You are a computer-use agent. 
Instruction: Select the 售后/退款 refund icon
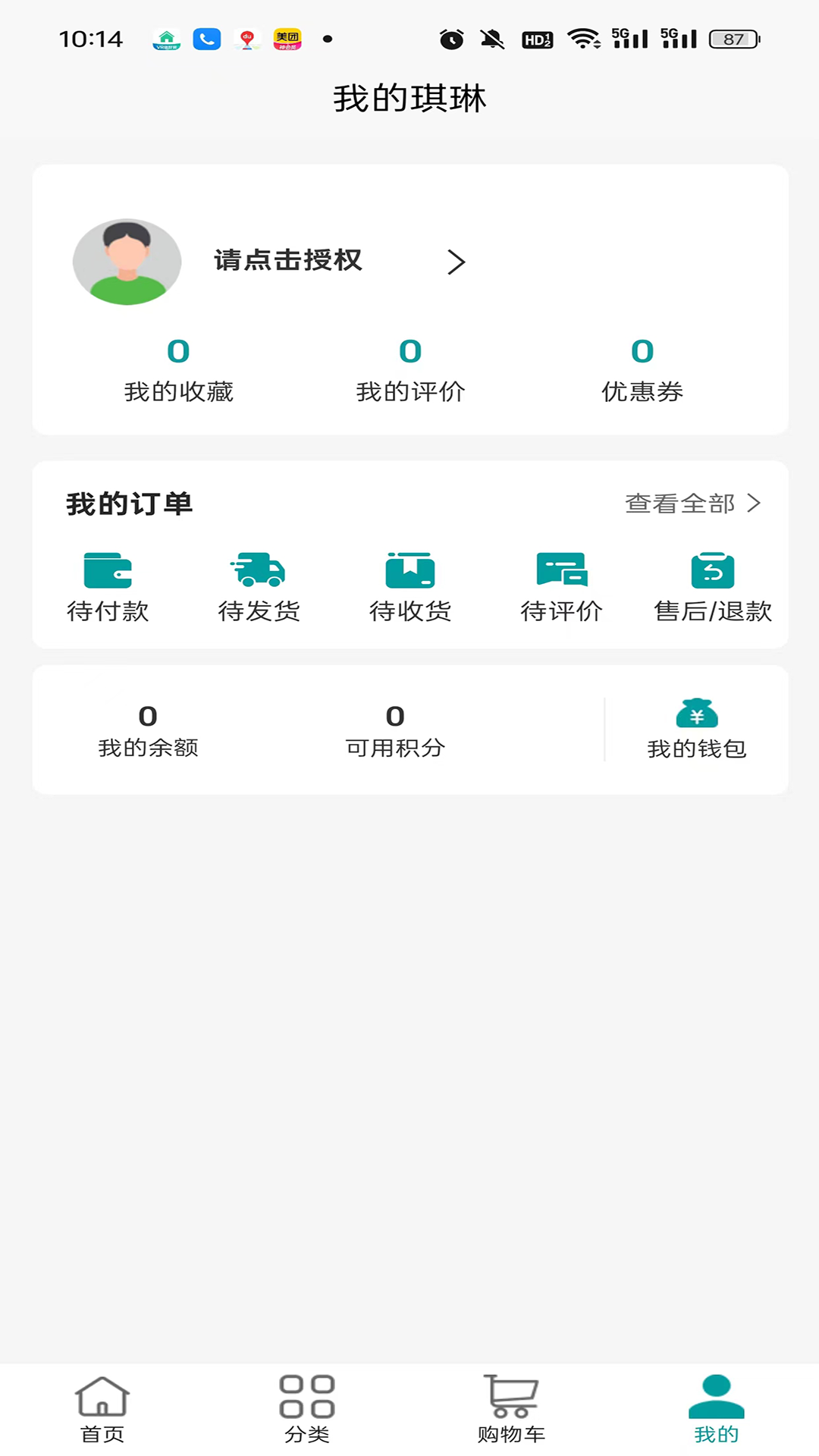coord(713,570)
